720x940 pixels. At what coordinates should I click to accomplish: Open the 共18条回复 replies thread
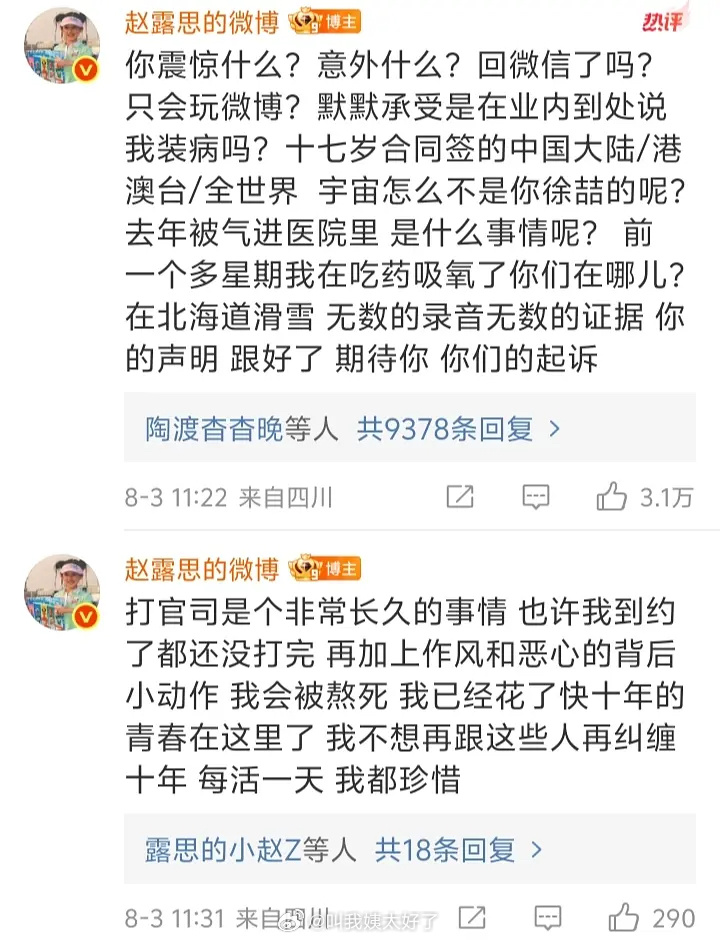point(458,850)
